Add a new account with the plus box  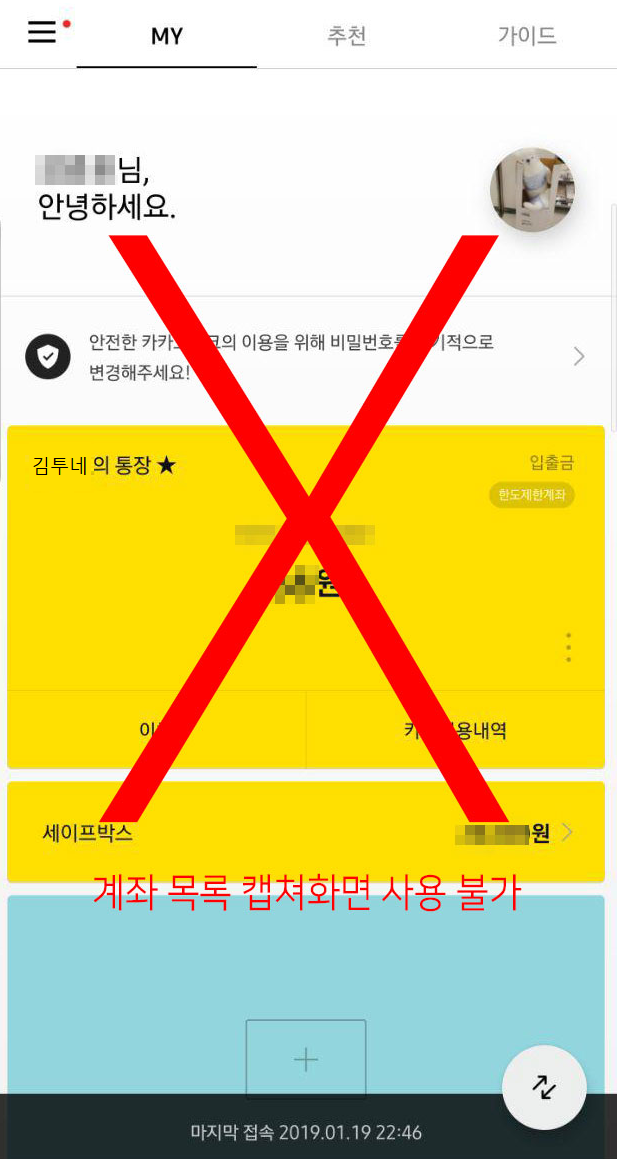tap(306, 1059)
